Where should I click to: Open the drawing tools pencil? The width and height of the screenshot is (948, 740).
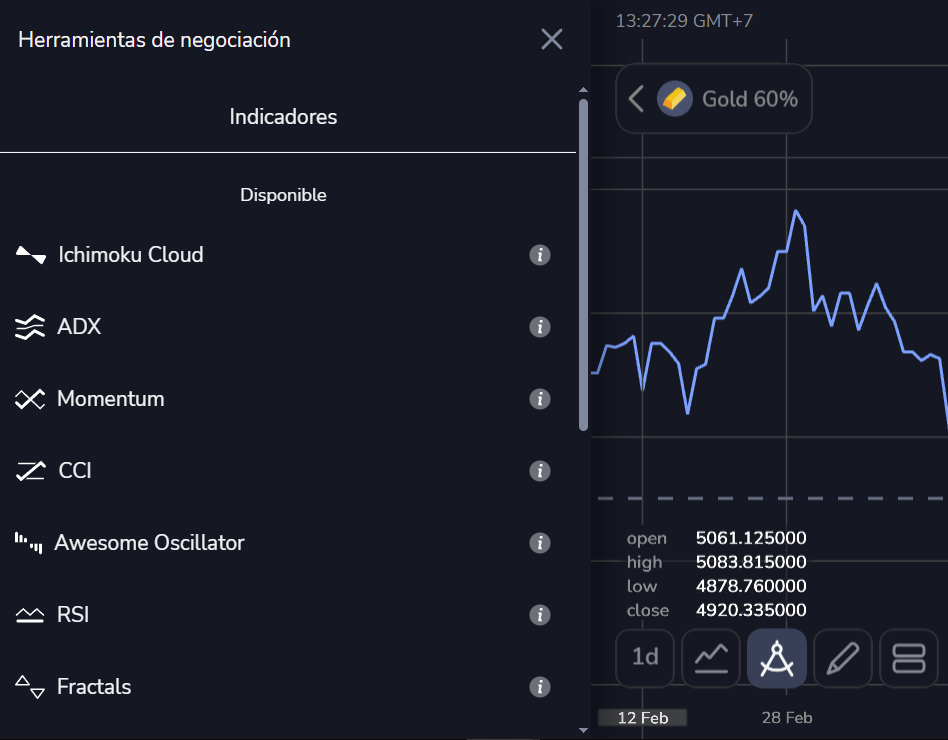point(843,657)
